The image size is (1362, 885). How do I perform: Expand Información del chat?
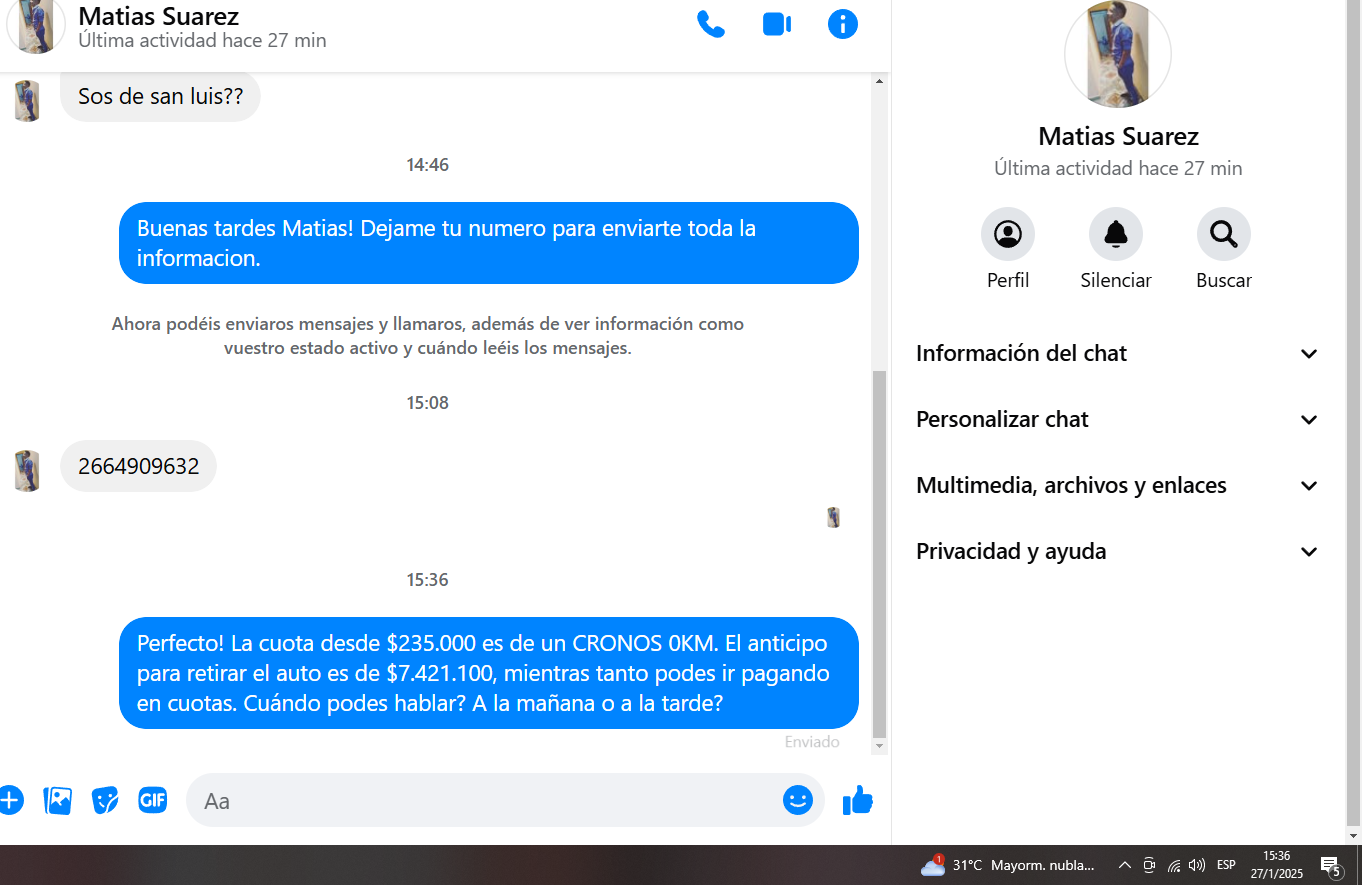coord(1117,354)
